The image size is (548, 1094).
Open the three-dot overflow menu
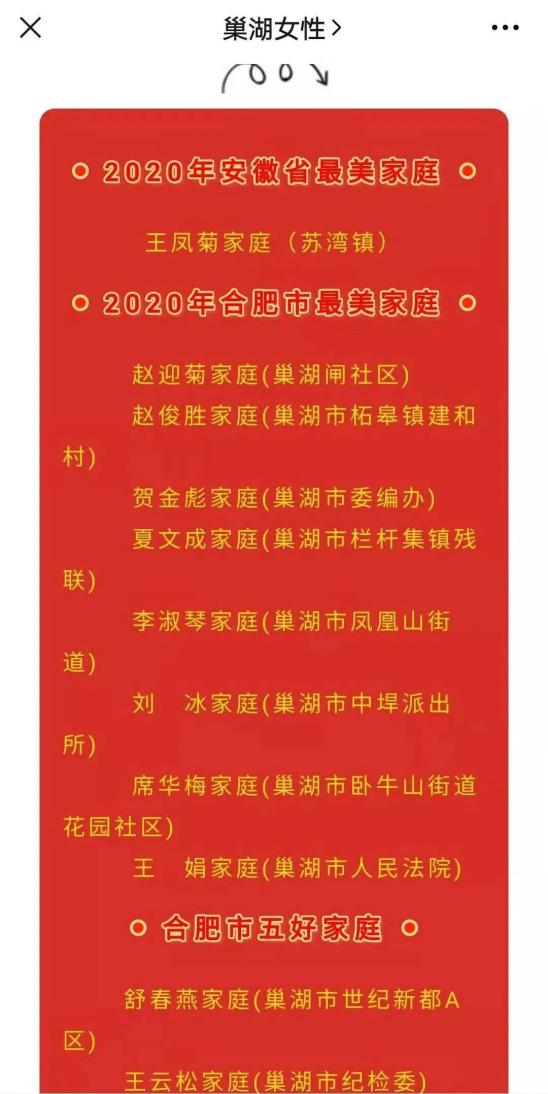point(505,28)
